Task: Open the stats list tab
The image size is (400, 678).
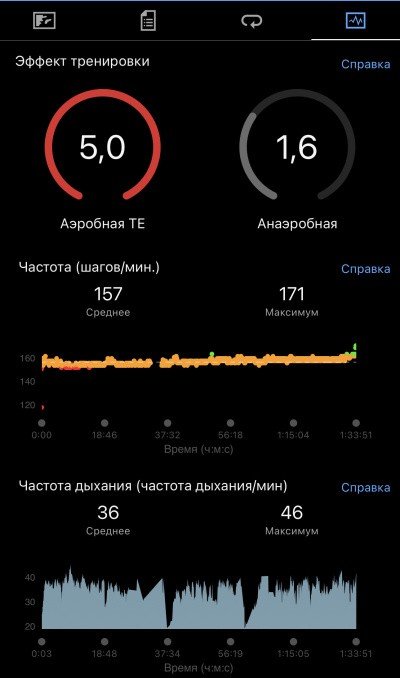Action: (148, 21)
